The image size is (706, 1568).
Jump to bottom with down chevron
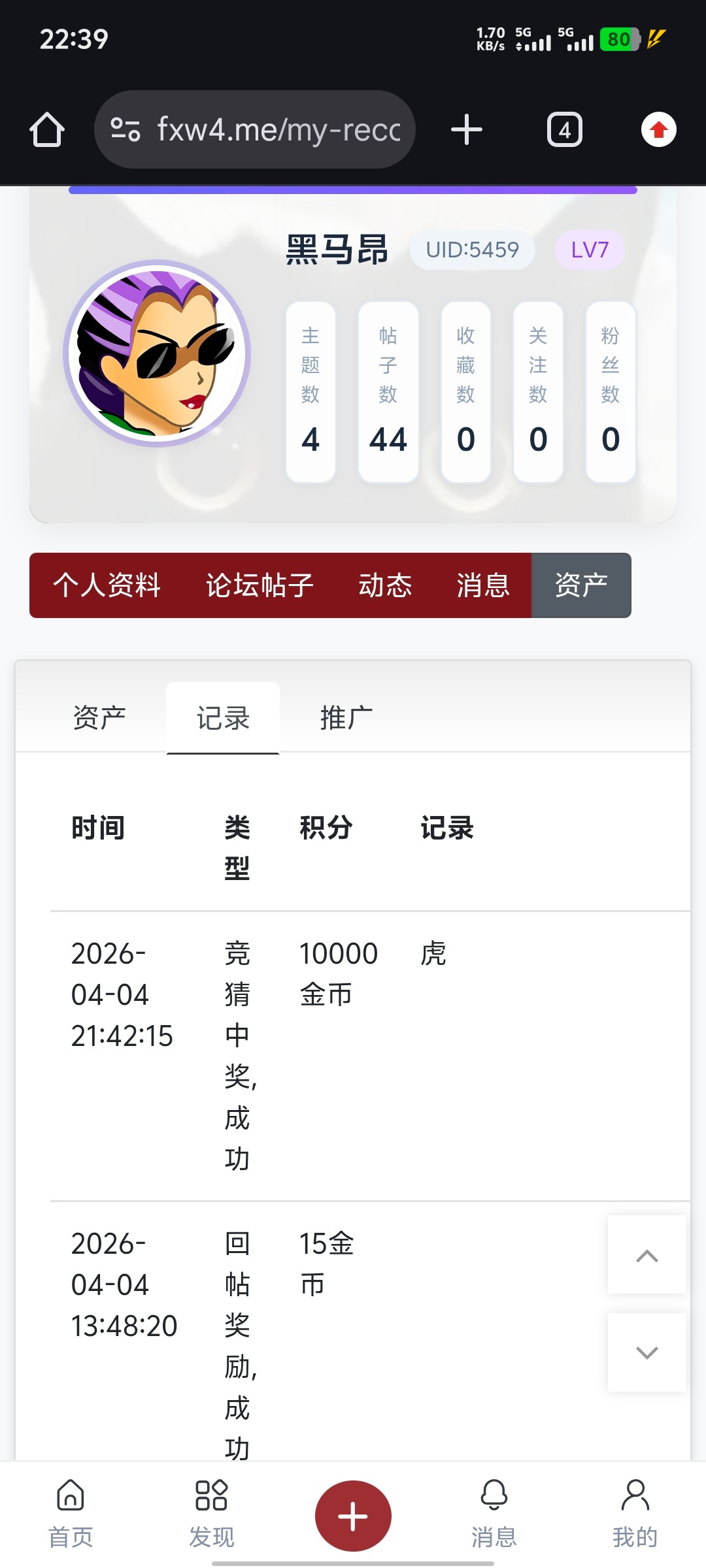click(647, 1352)
